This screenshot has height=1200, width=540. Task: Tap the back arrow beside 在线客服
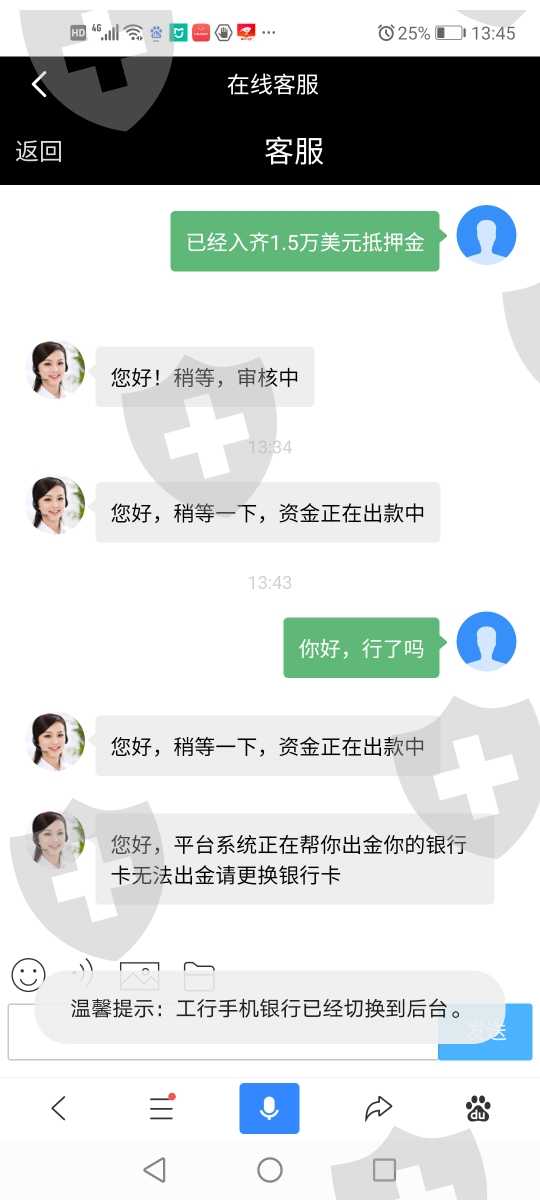tap(39, 85)
